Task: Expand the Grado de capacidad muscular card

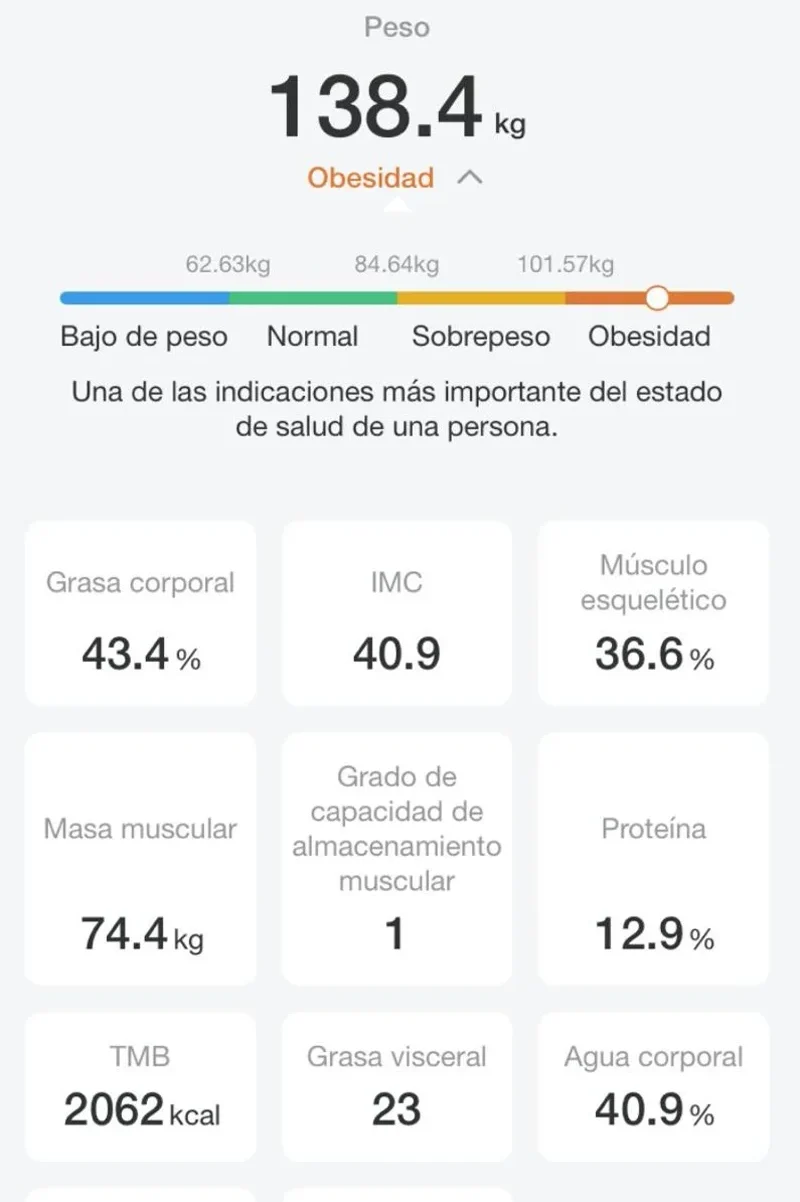Action: tap(396, 860)
